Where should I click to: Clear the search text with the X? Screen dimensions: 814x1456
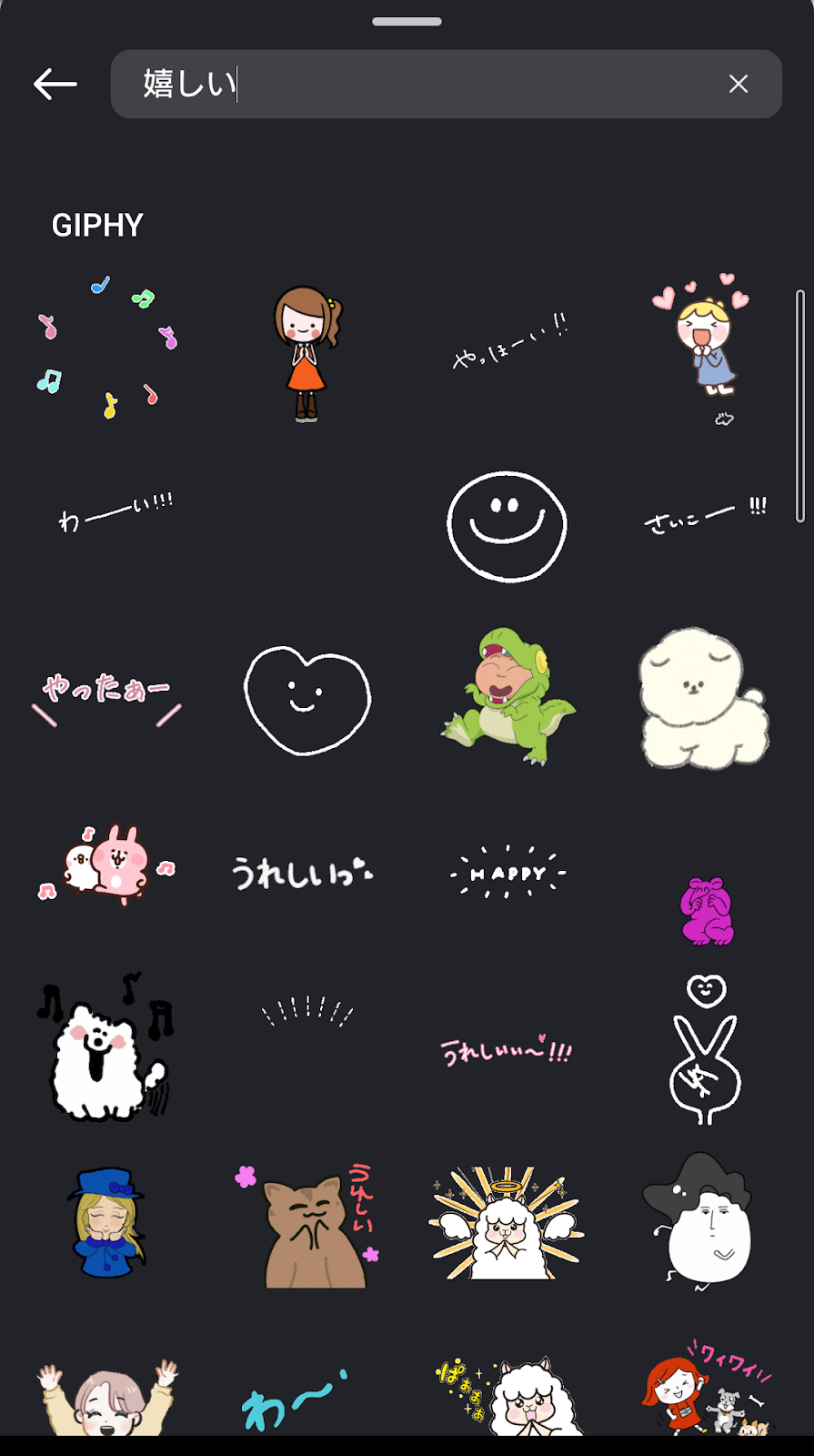tap(738, 85)
